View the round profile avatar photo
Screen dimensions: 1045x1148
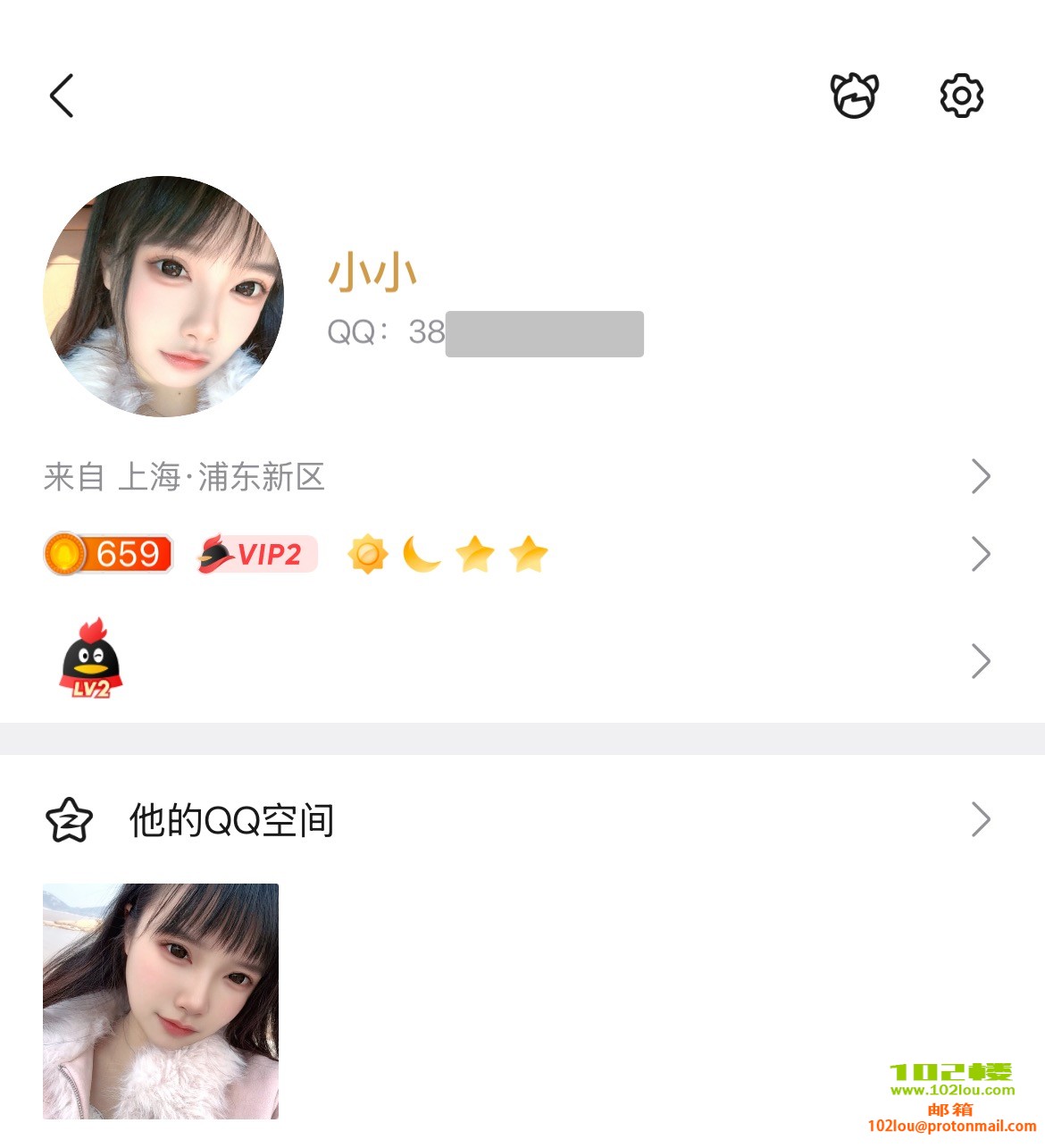(x=163, y=297)
